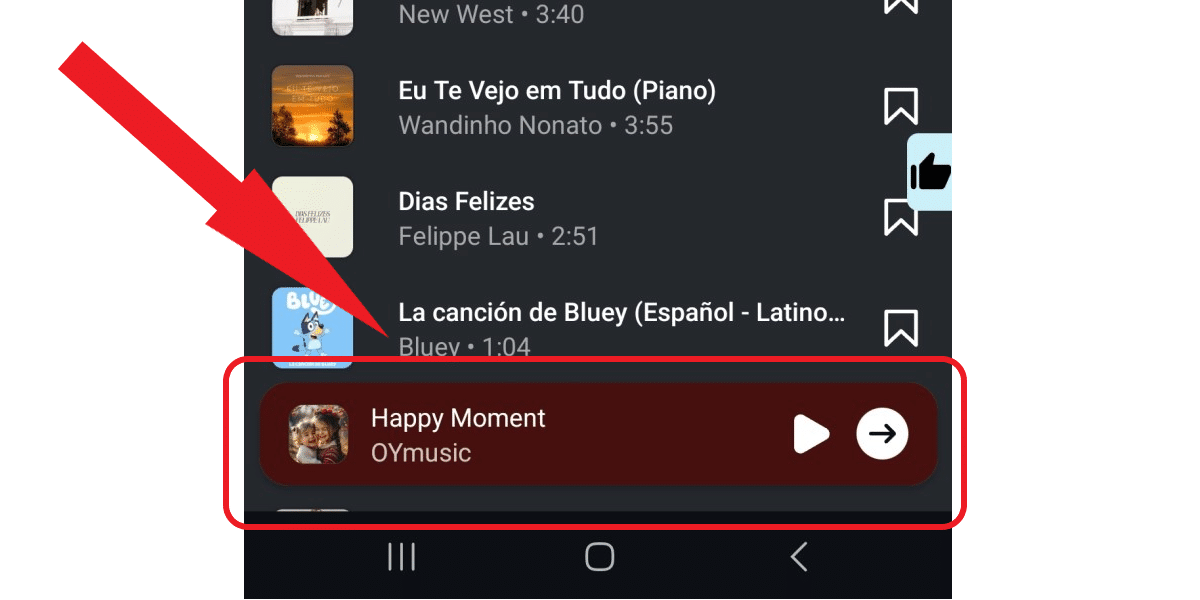This screenshot has width=1200, height=600.
Task: Go back using the system back button
Action: [x=798, y=556]
